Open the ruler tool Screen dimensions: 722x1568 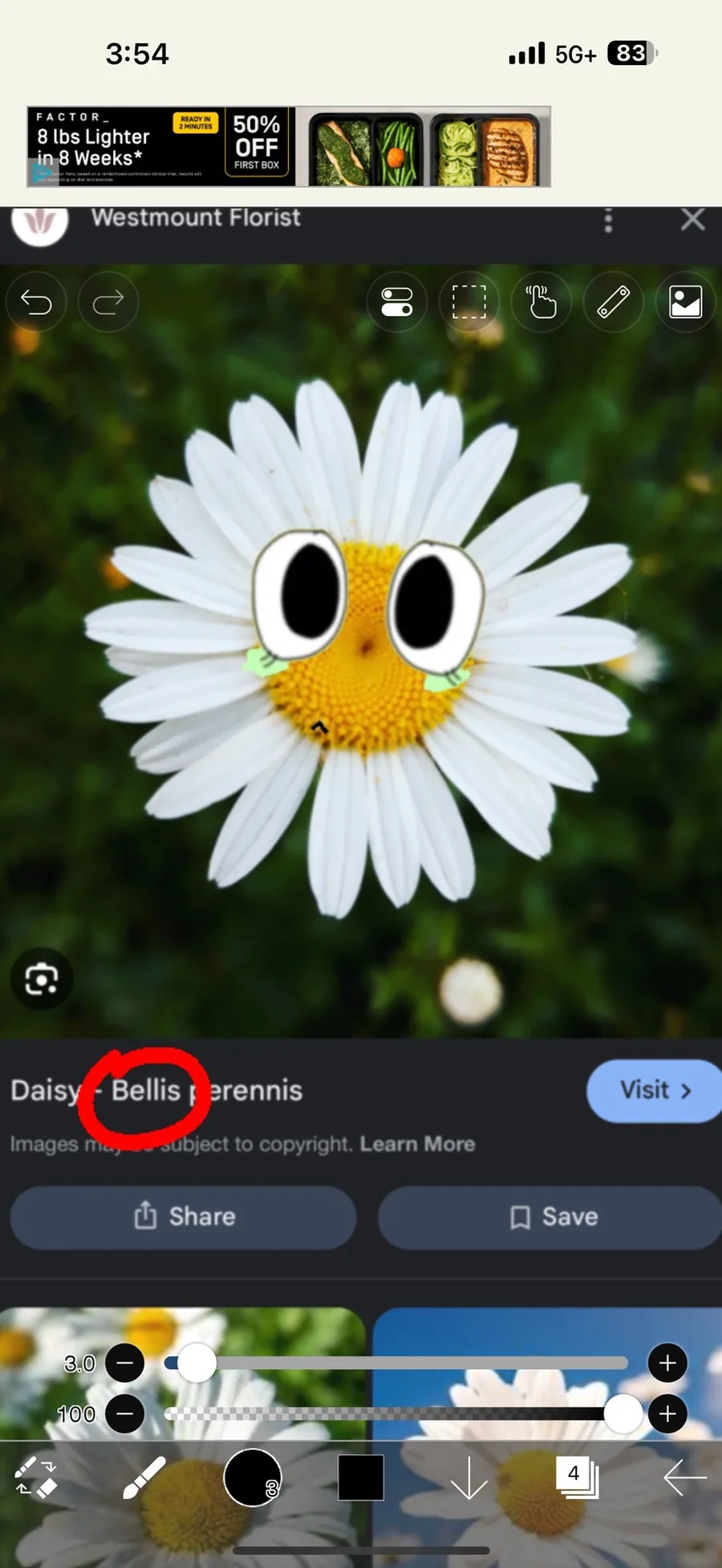[x=614, y=302]
